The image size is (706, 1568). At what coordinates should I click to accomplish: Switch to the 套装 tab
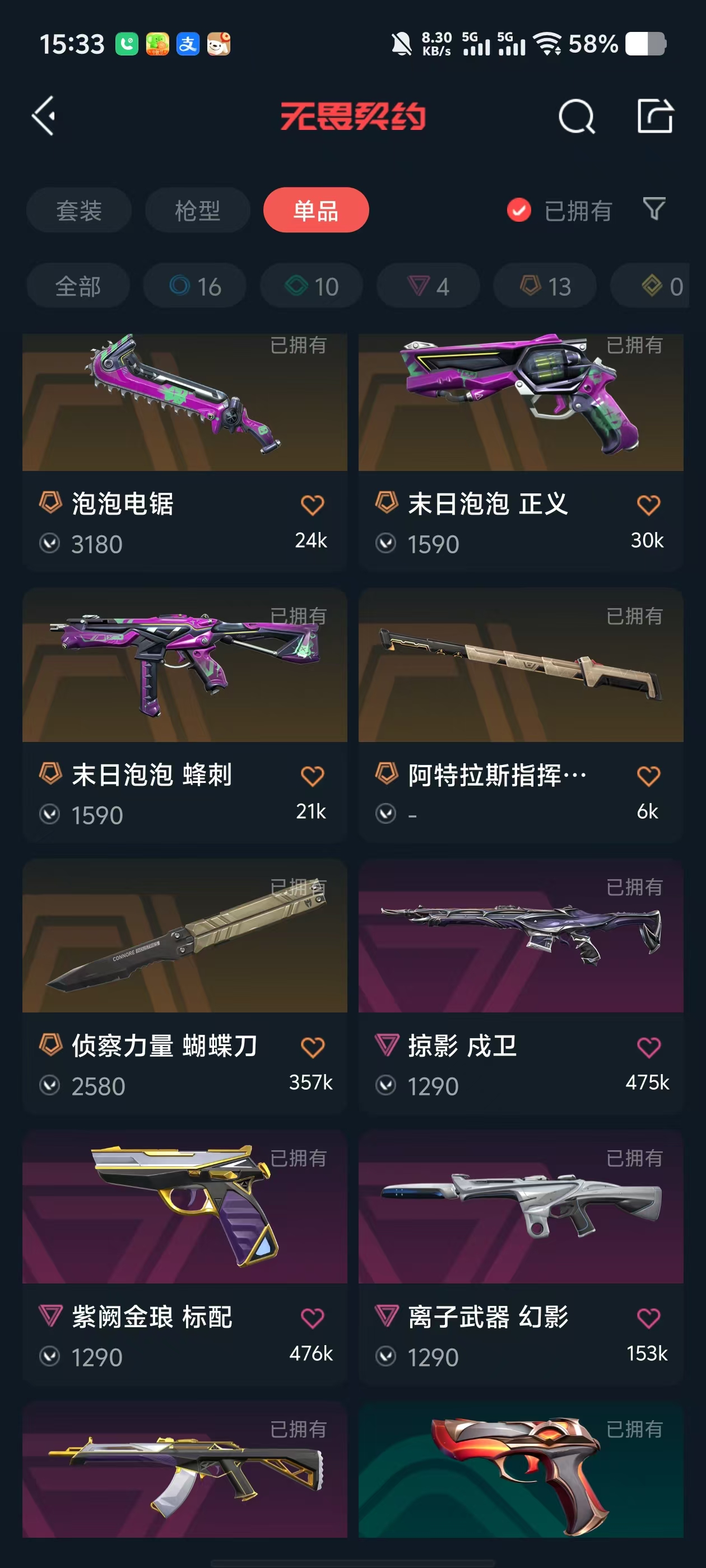click(78, 211)
